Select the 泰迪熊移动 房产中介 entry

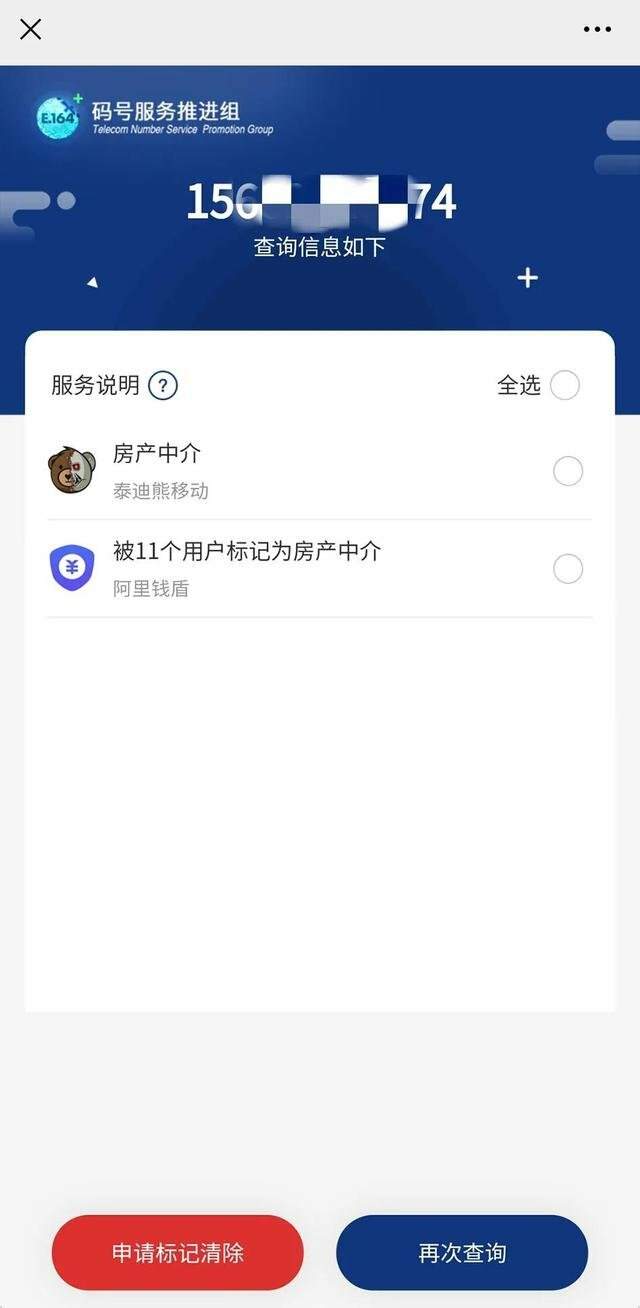[567, 471]
